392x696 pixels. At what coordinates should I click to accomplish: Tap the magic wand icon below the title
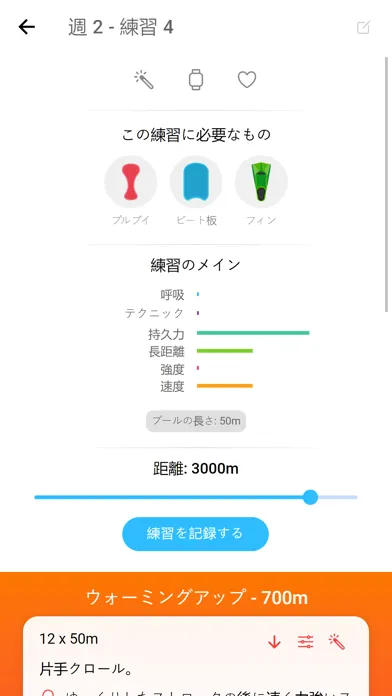click(144, 80)
